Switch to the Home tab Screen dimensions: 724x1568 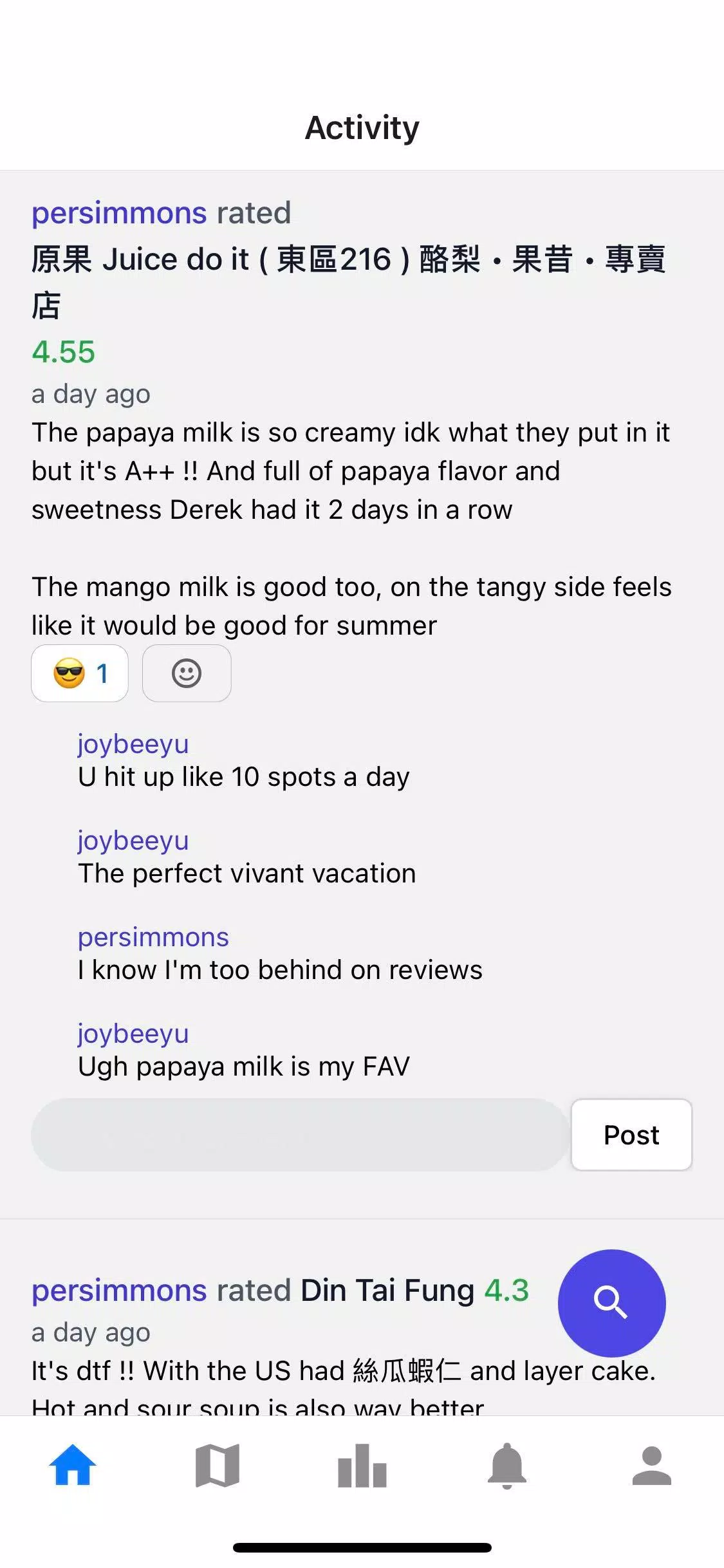pyautogui.click(x=73, y=1465)
